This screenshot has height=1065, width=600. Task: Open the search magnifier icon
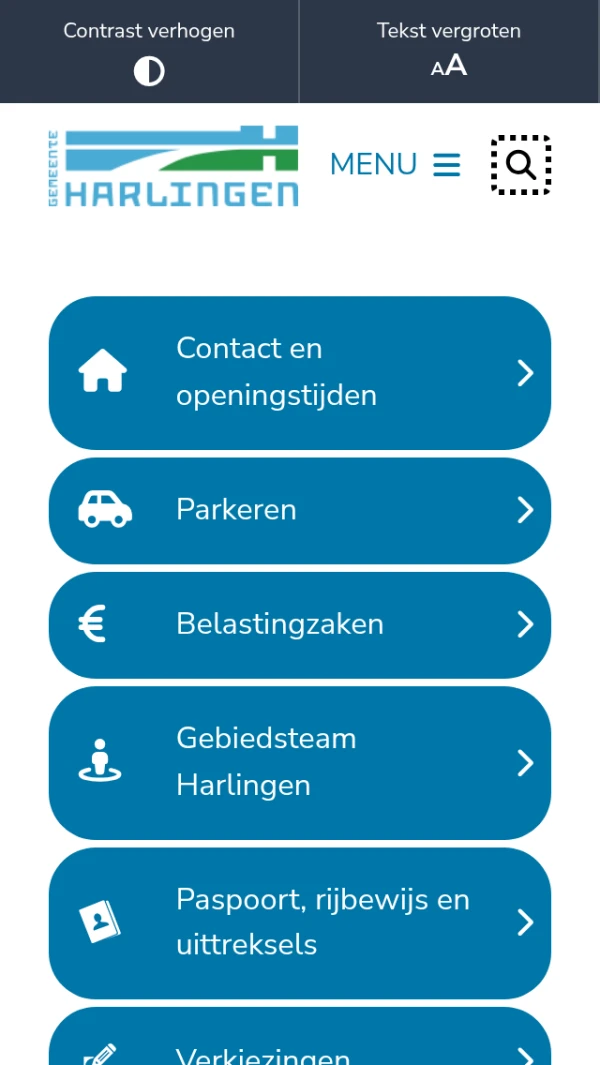521,165
